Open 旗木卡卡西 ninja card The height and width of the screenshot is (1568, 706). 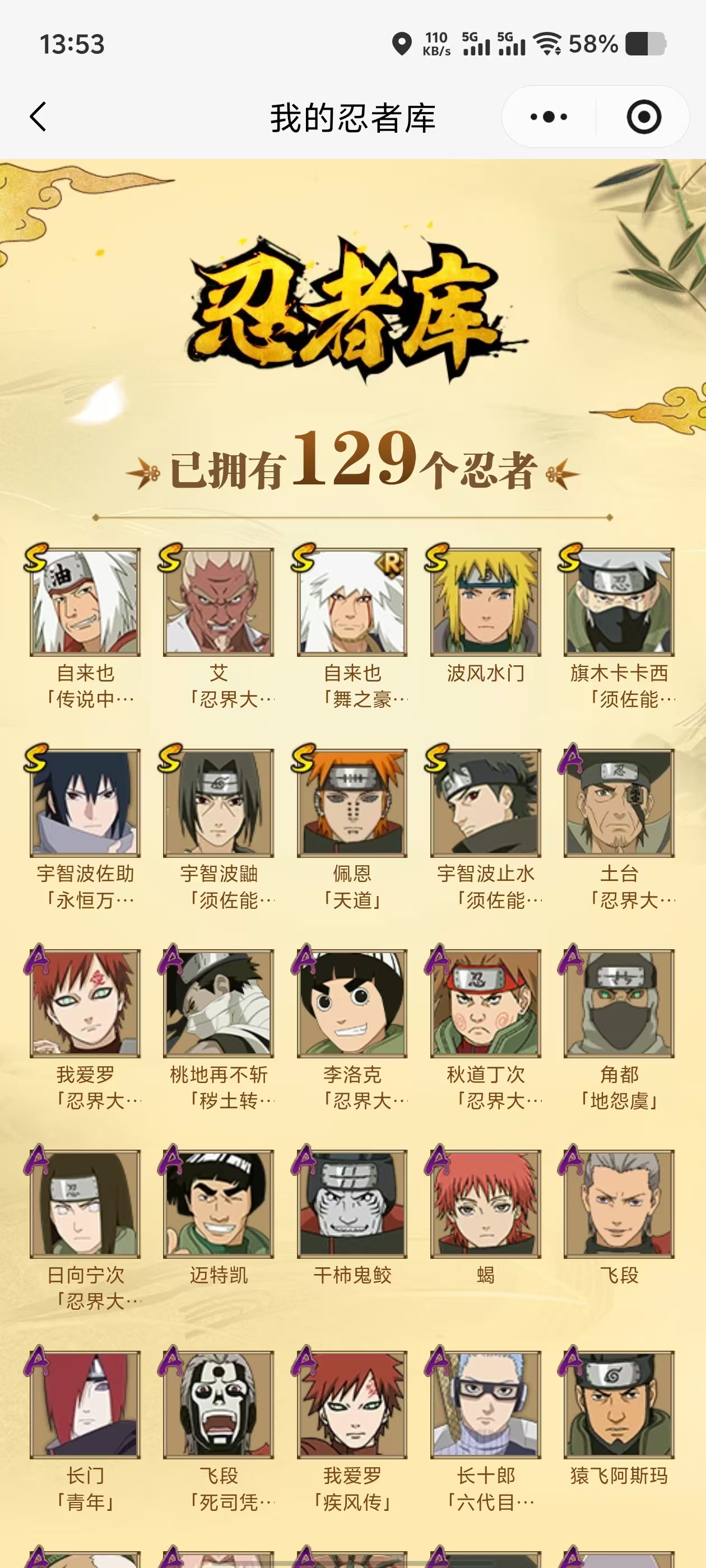point(619,602)
